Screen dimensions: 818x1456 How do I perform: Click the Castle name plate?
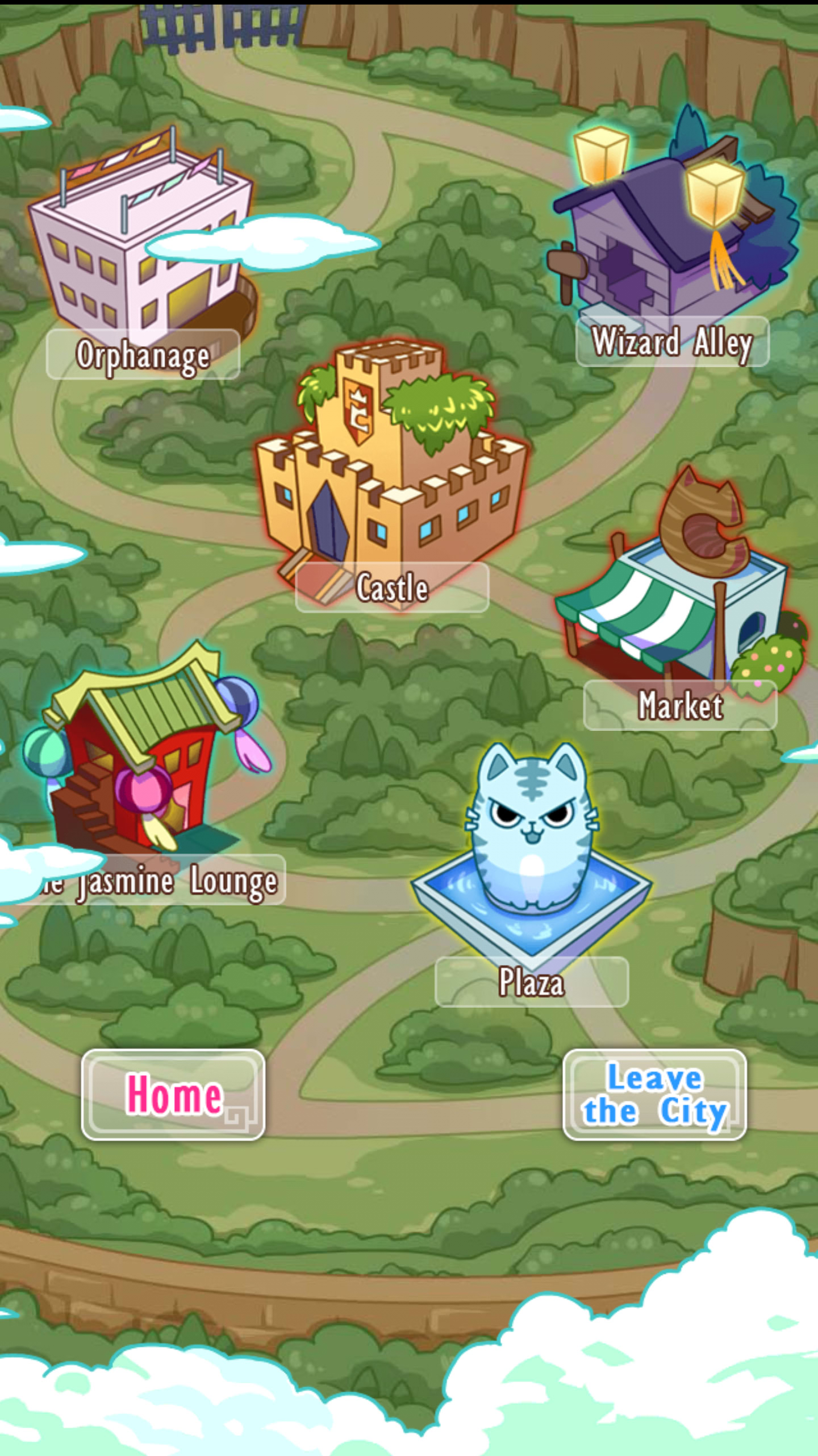coord(392,589)
